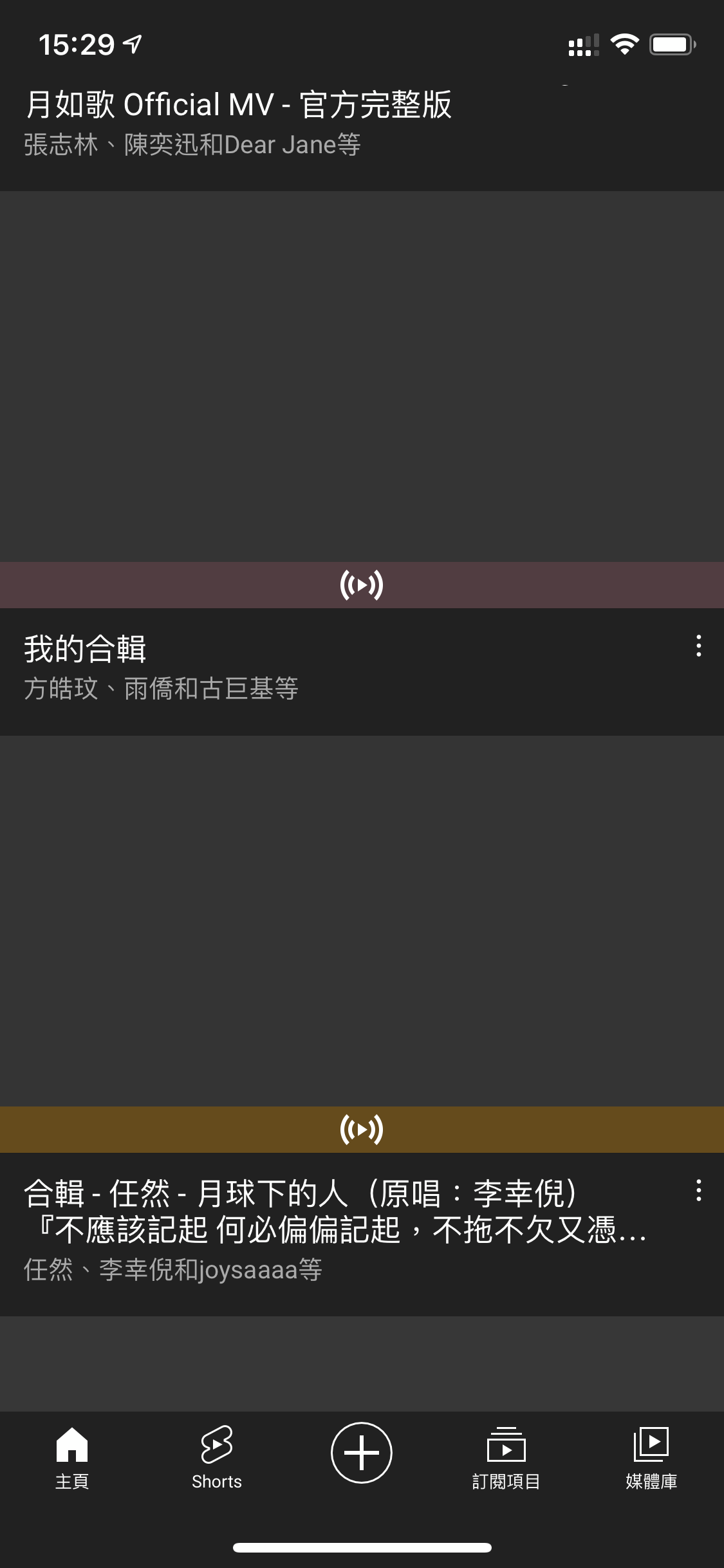Open the 我的合輯 mix playlist thumbnail
The width and height of the screenshot is (724, 1568).
coord(362,399)
